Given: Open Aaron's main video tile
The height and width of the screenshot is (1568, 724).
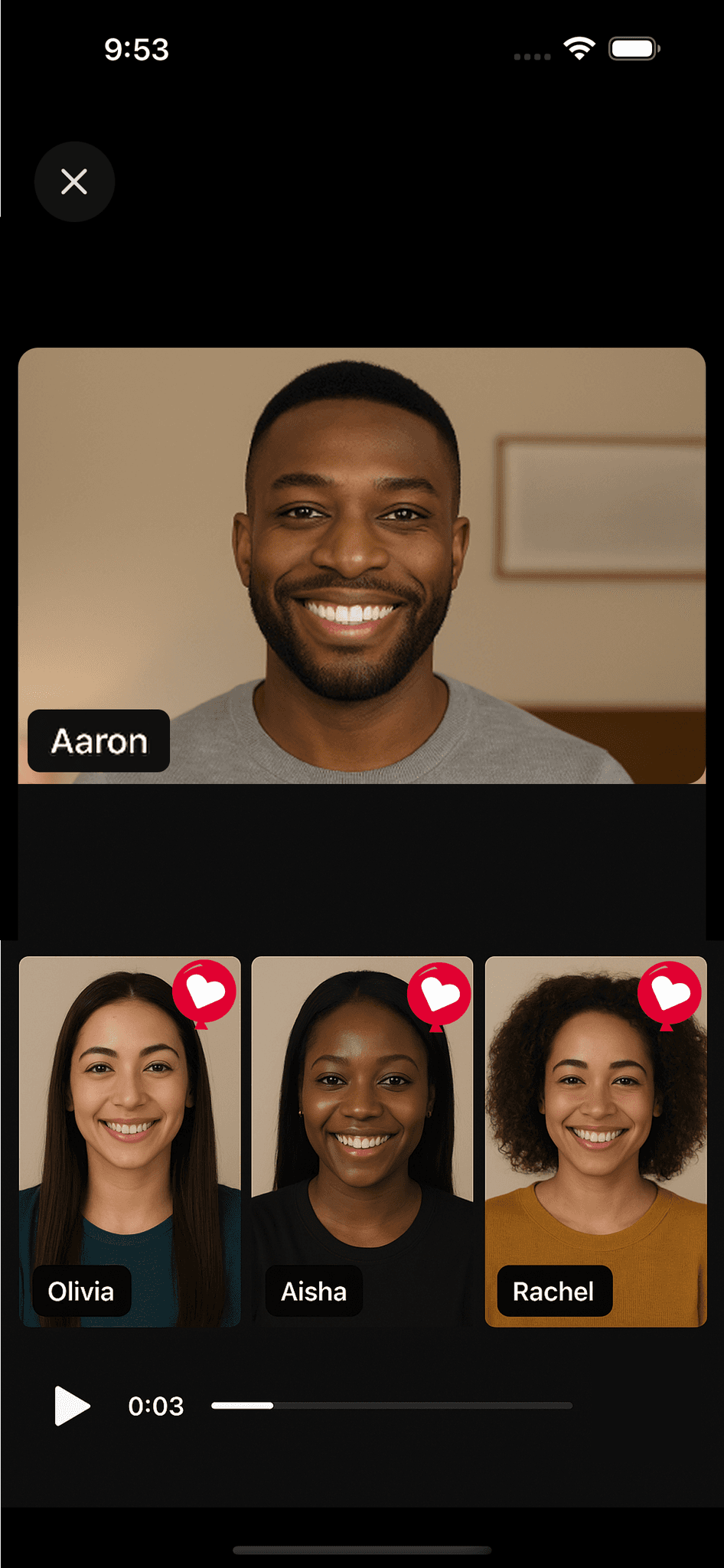Looking at the screenshot, I should pos(362,566).
